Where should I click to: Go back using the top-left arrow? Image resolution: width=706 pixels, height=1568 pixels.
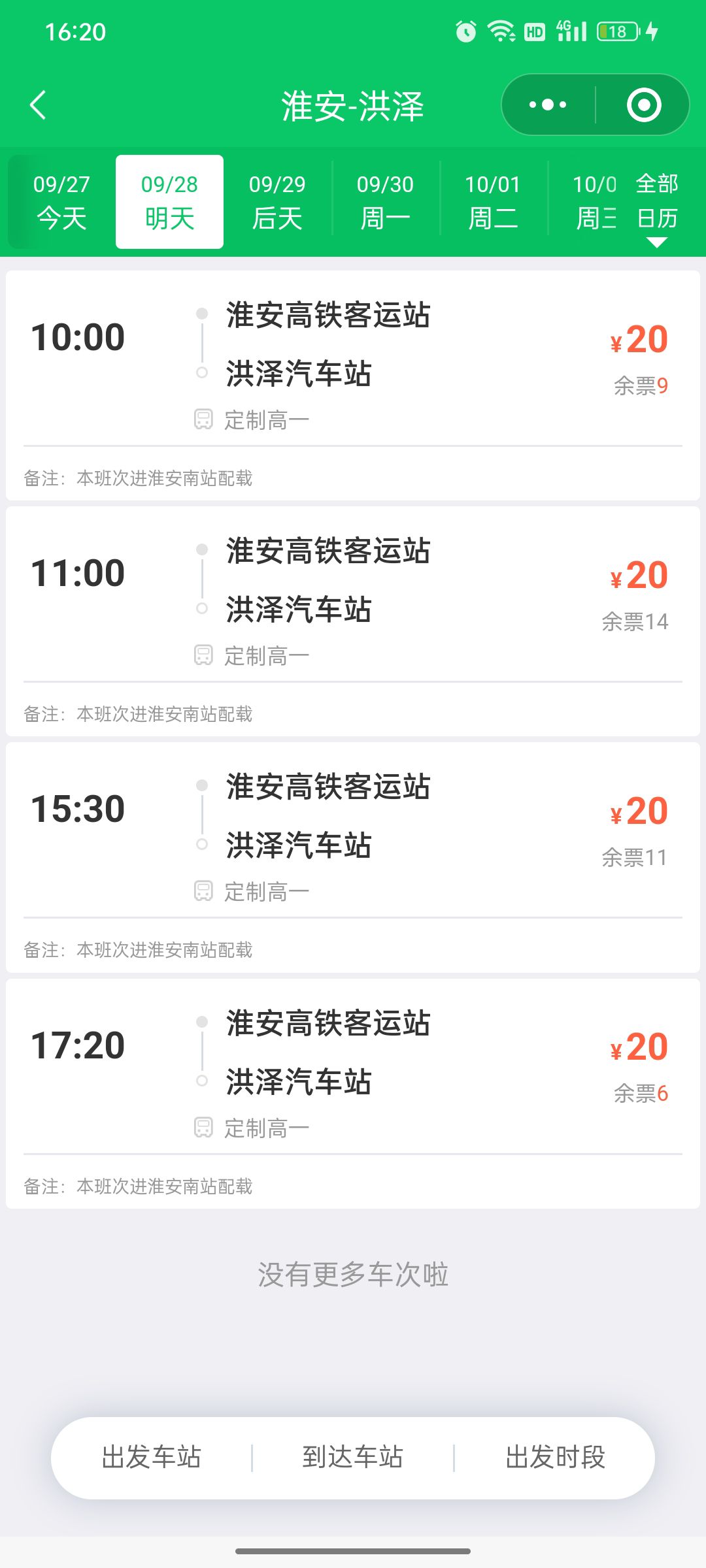[x=38, y=105]
